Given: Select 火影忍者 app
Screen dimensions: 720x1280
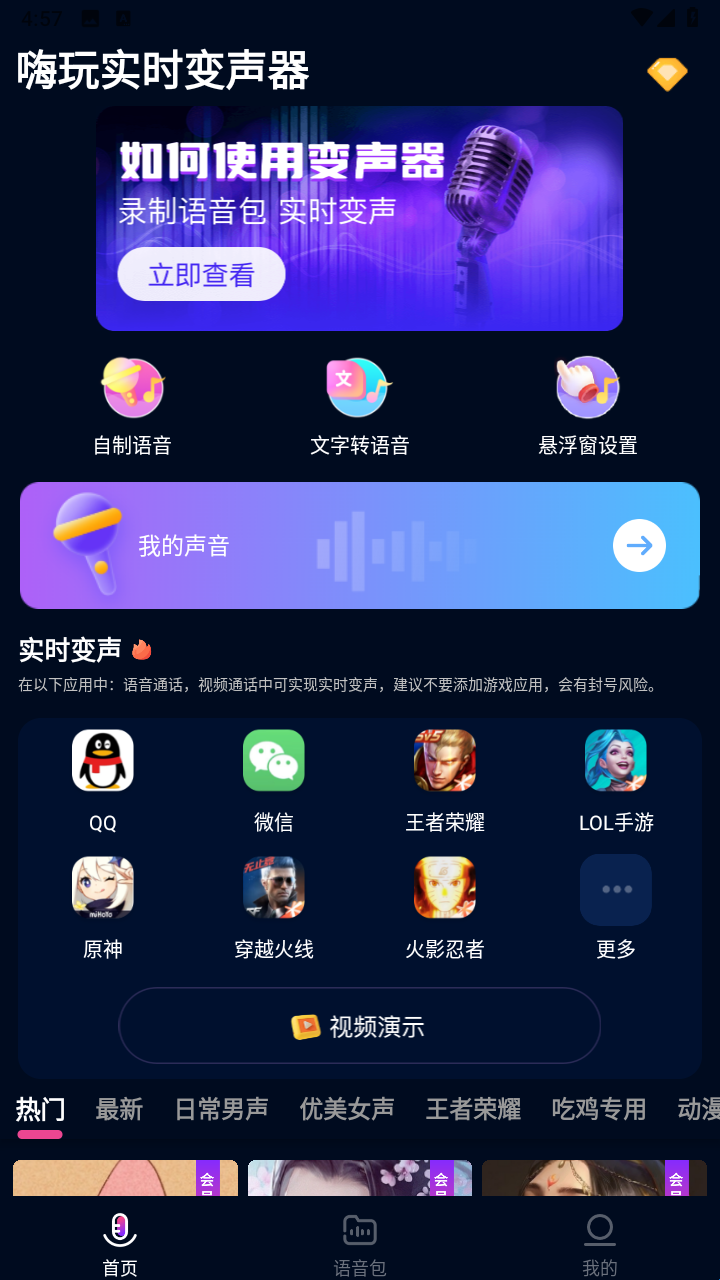Looking at the screenshot, I should (444, 907).
